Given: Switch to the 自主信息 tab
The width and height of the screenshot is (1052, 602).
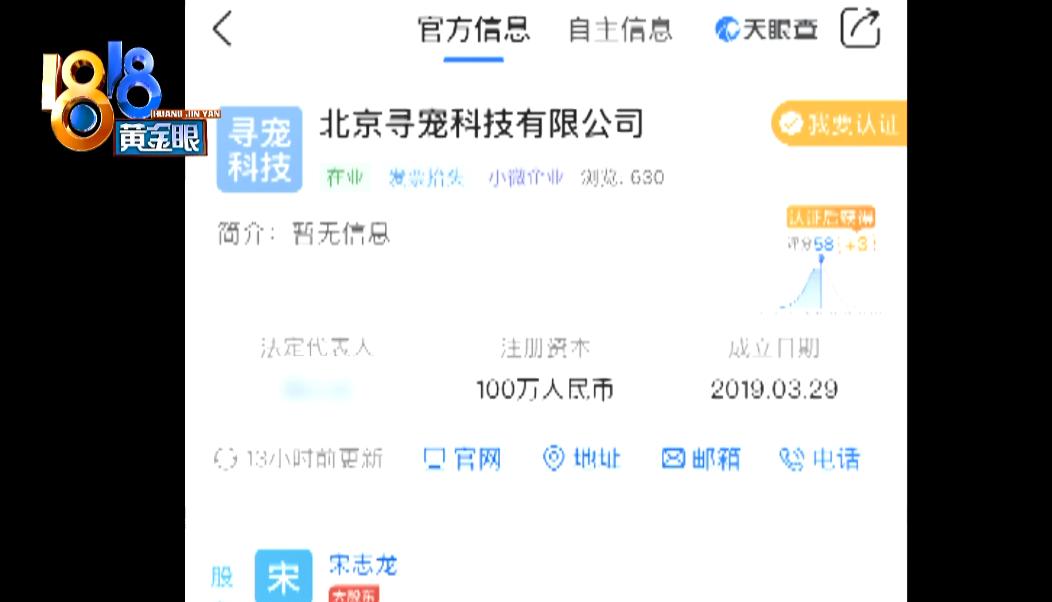Looking at the screenshot, I should click(620, 30).
